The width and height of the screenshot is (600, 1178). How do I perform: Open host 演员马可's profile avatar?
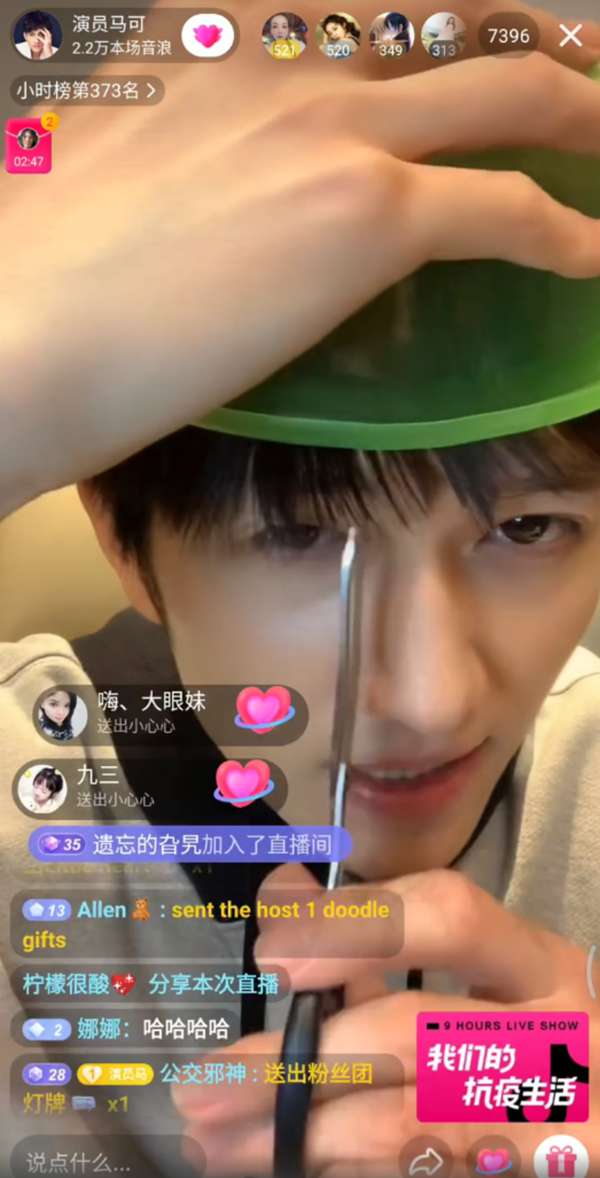[37, 36]
